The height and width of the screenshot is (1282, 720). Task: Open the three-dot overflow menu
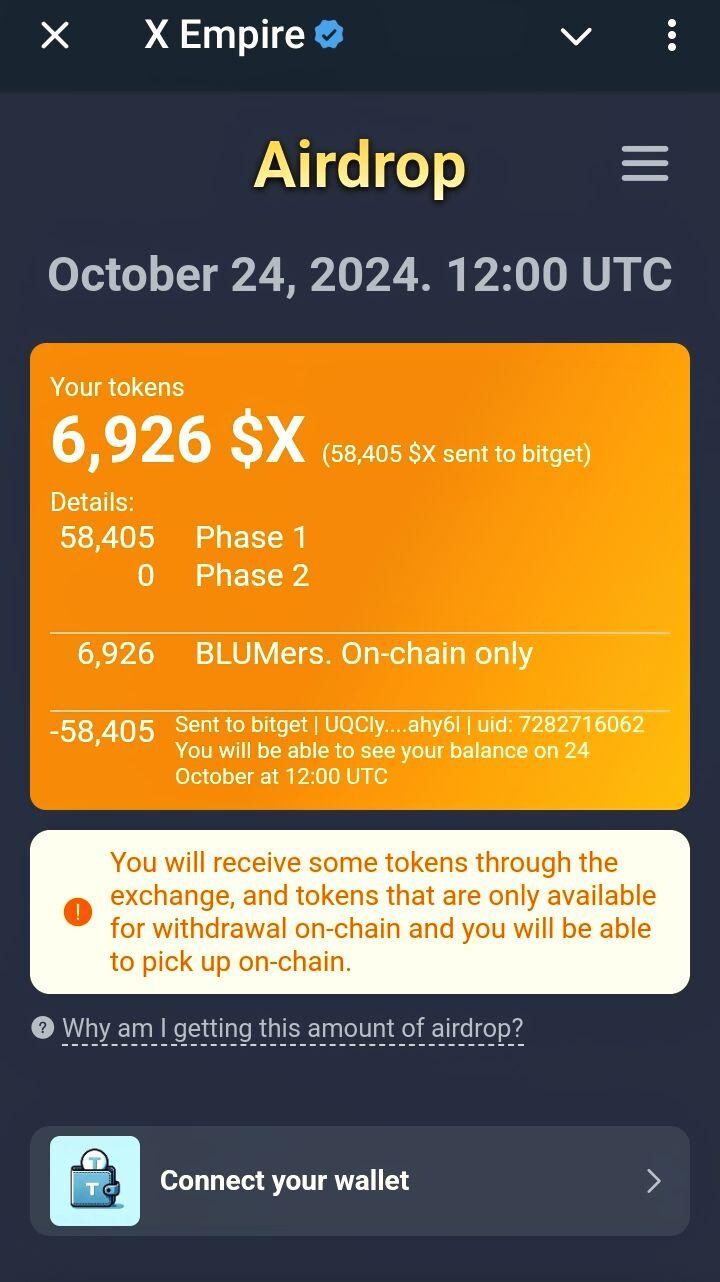tap(671, 36)
